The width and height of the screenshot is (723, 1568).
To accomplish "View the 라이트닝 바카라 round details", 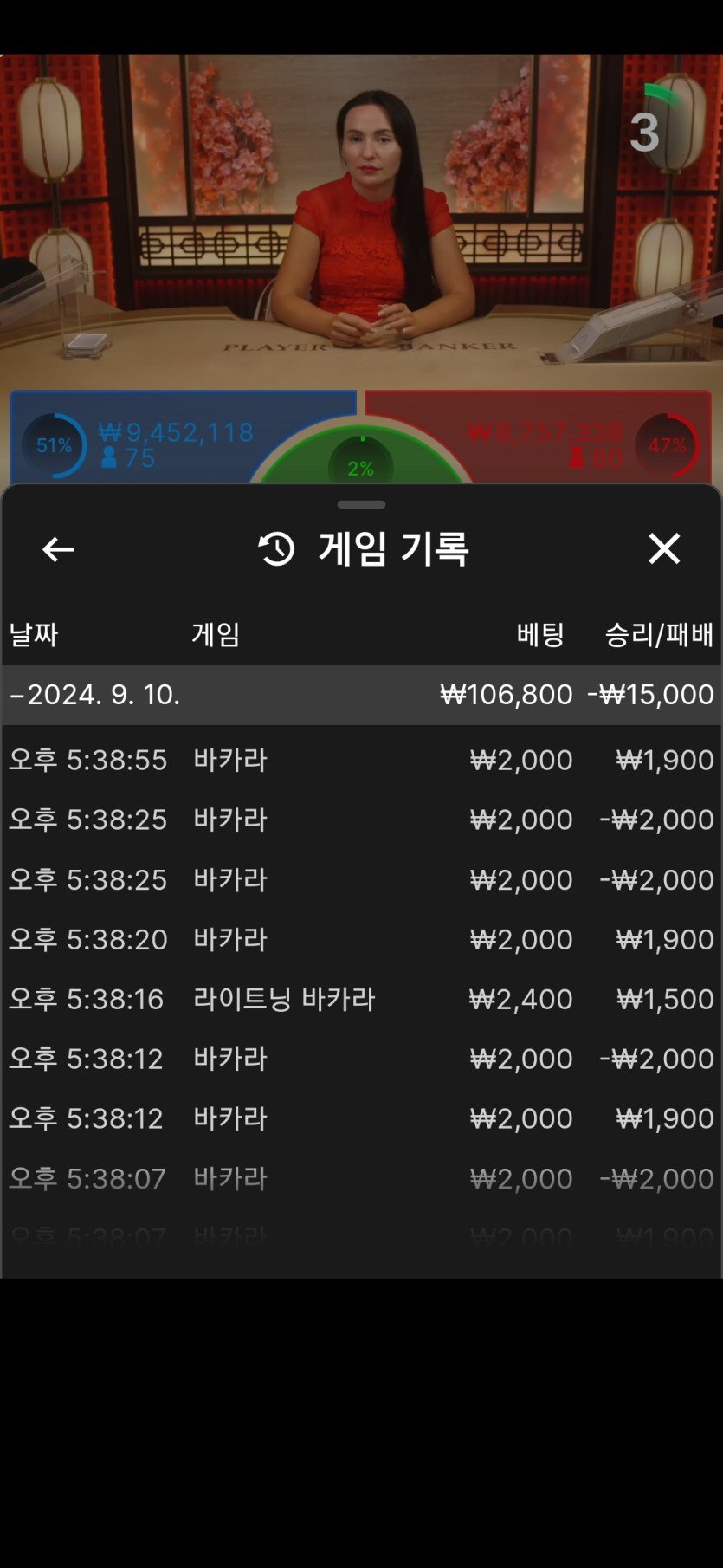I will (361, 999).
